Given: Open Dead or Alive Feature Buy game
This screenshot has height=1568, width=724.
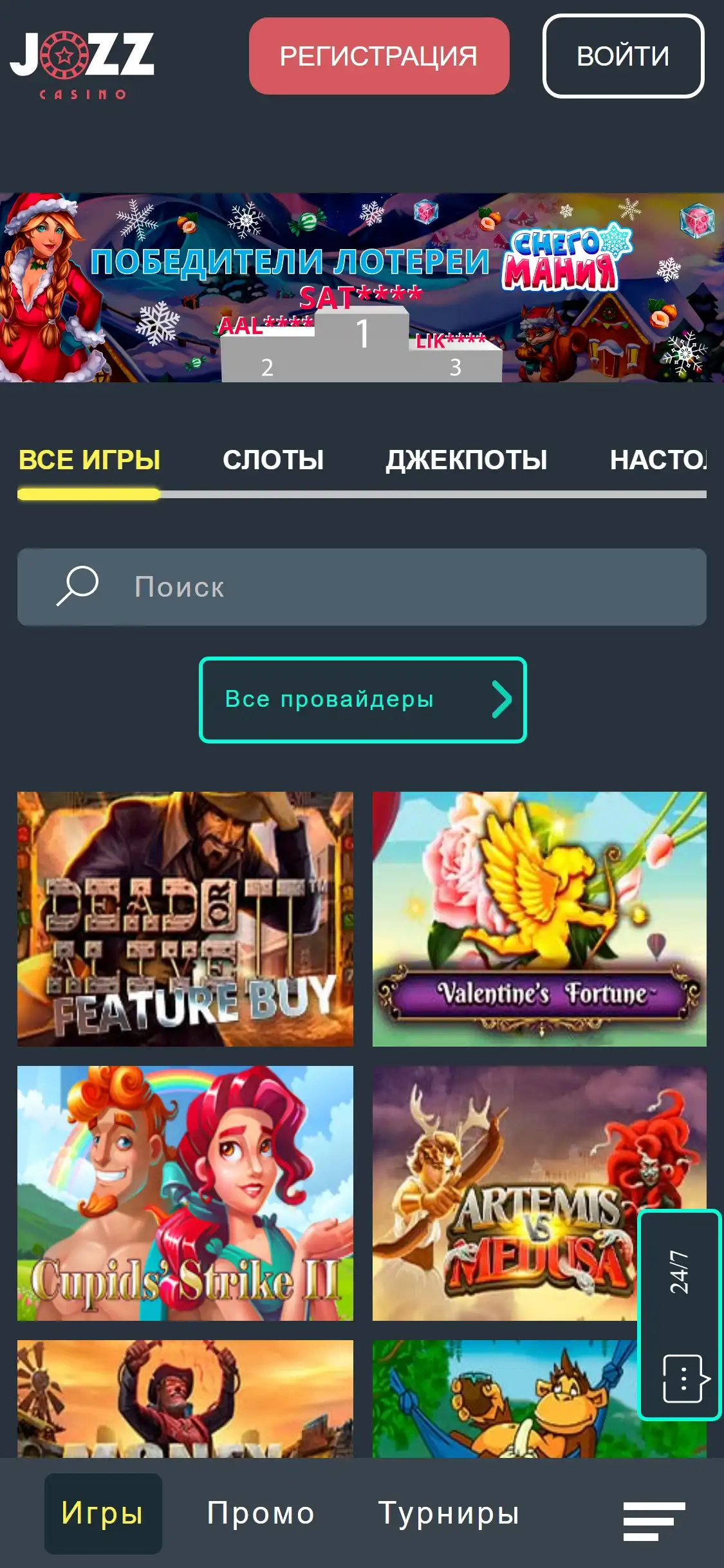Looking at the screenshot, I should pyautogui.click(x=185, y=919).
